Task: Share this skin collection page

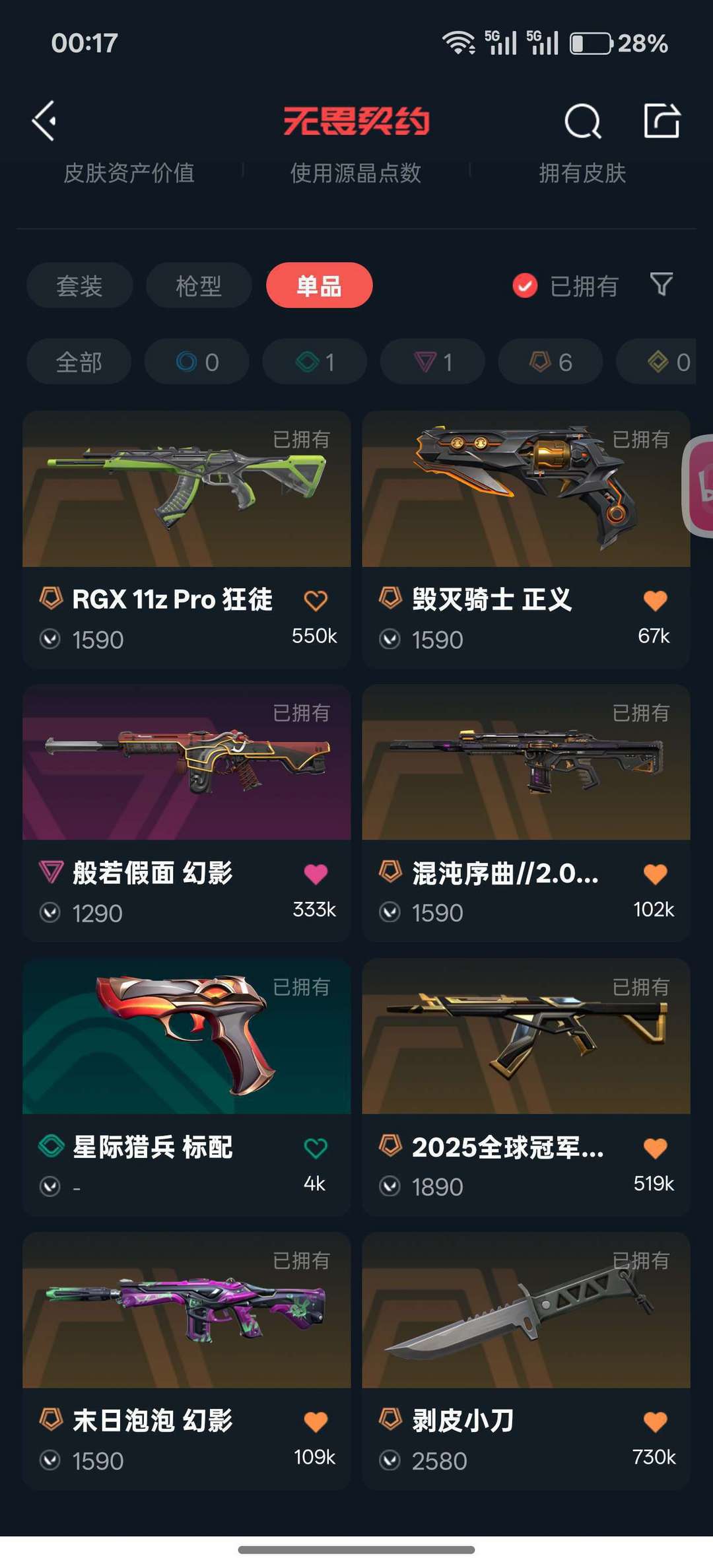Action: [x=662, y=121]
